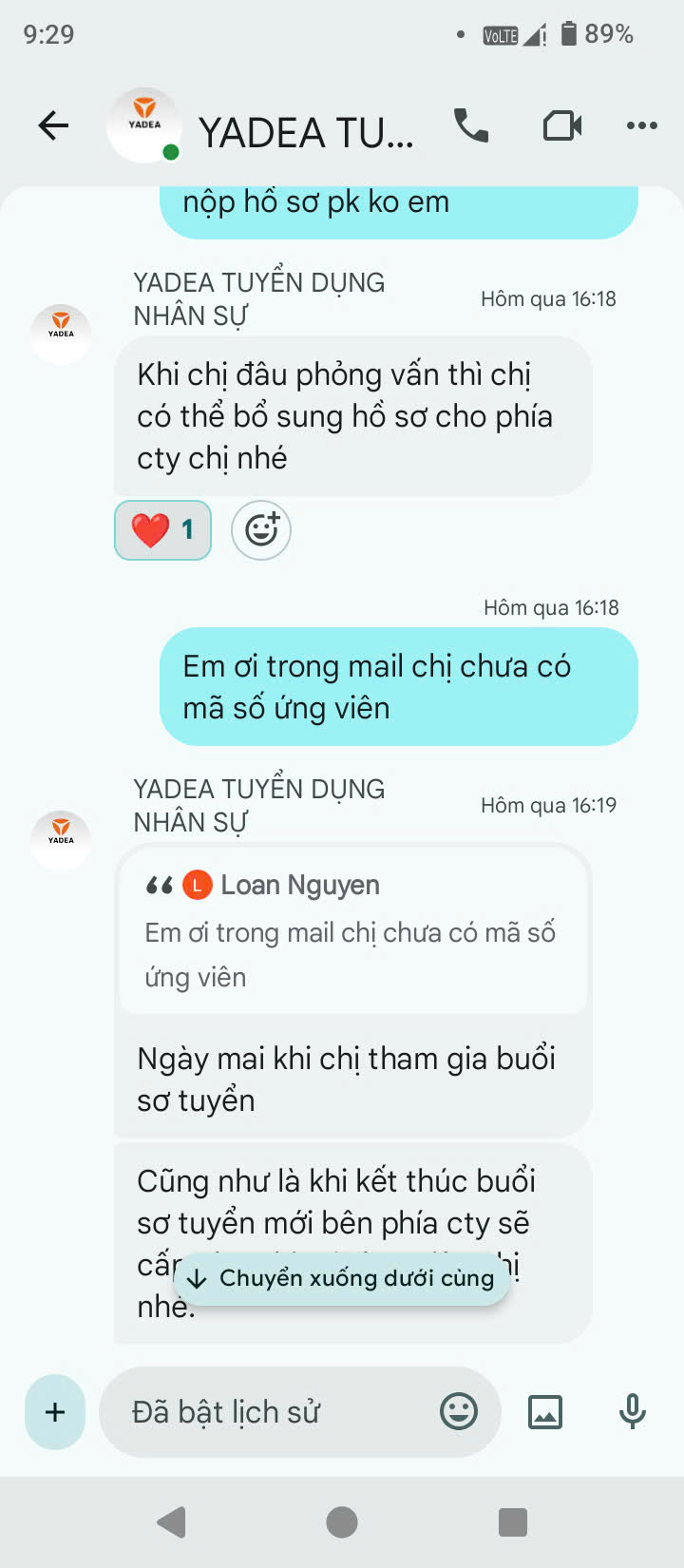The height and width of the screenshot is (1568, 684).
Task: Go back from the YADEA chat
Action: coord(53,125)
